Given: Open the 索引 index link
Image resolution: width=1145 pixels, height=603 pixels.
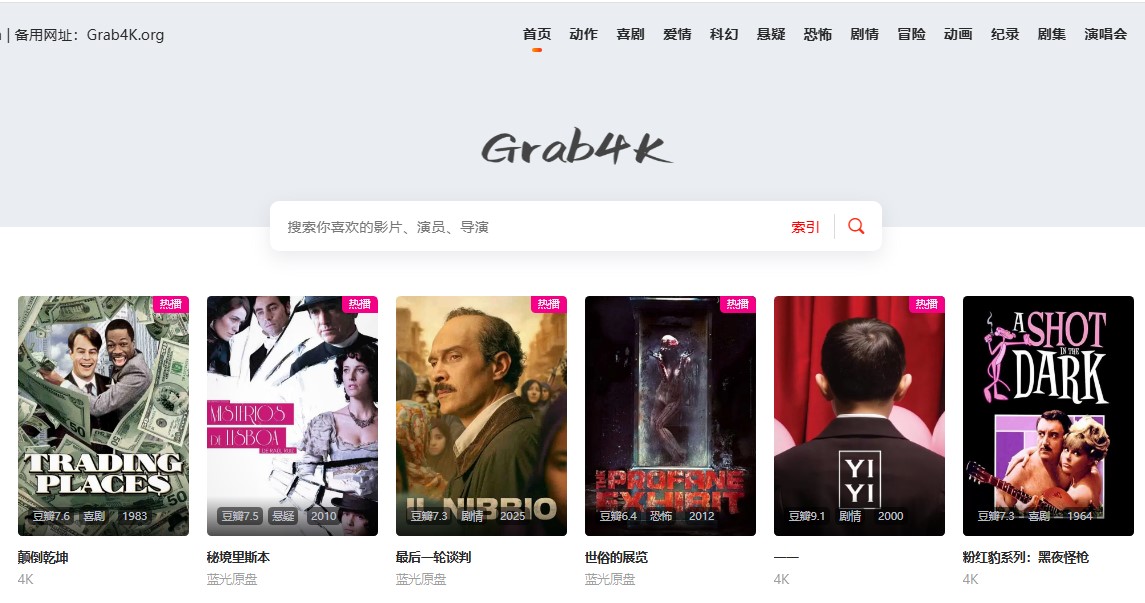Looking at the screenshot, I should 805,227.
